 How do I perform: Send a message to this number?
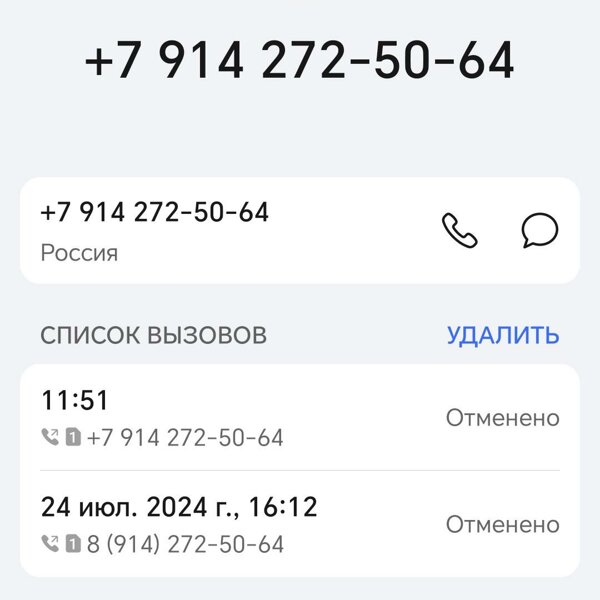click(x=539, y=231)
